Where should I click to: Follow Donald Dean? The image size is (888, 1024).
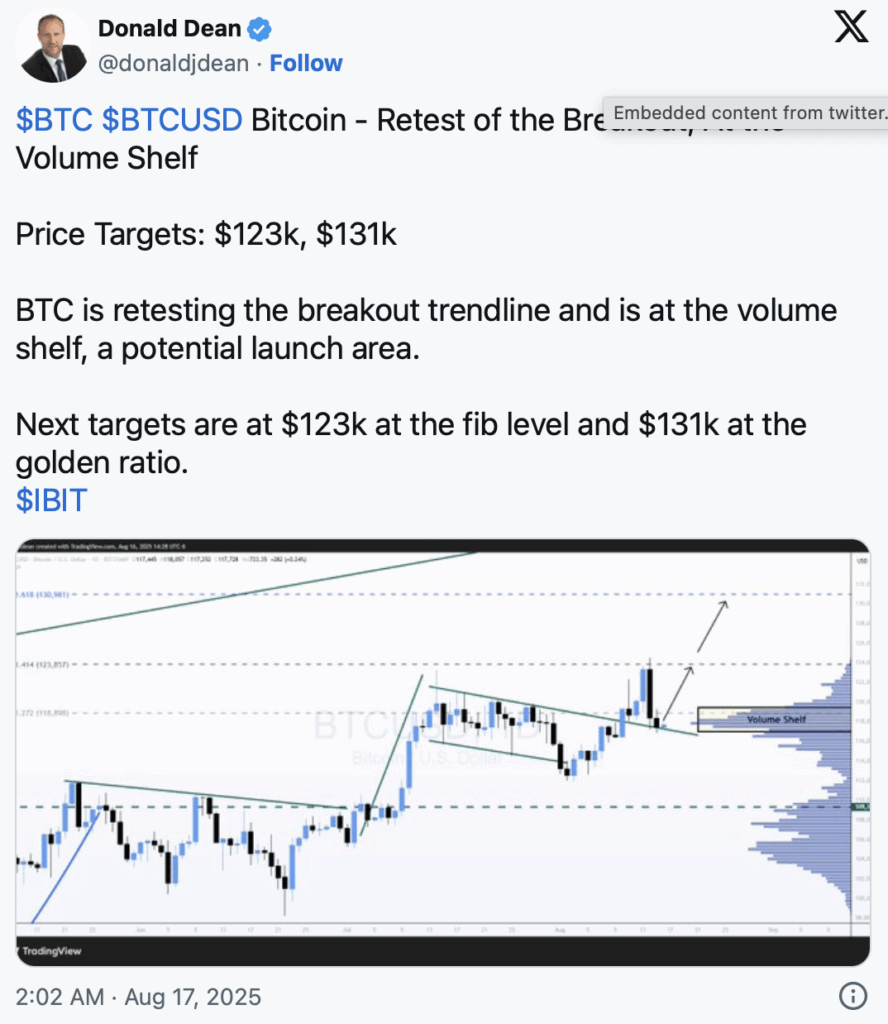point(306,63)
